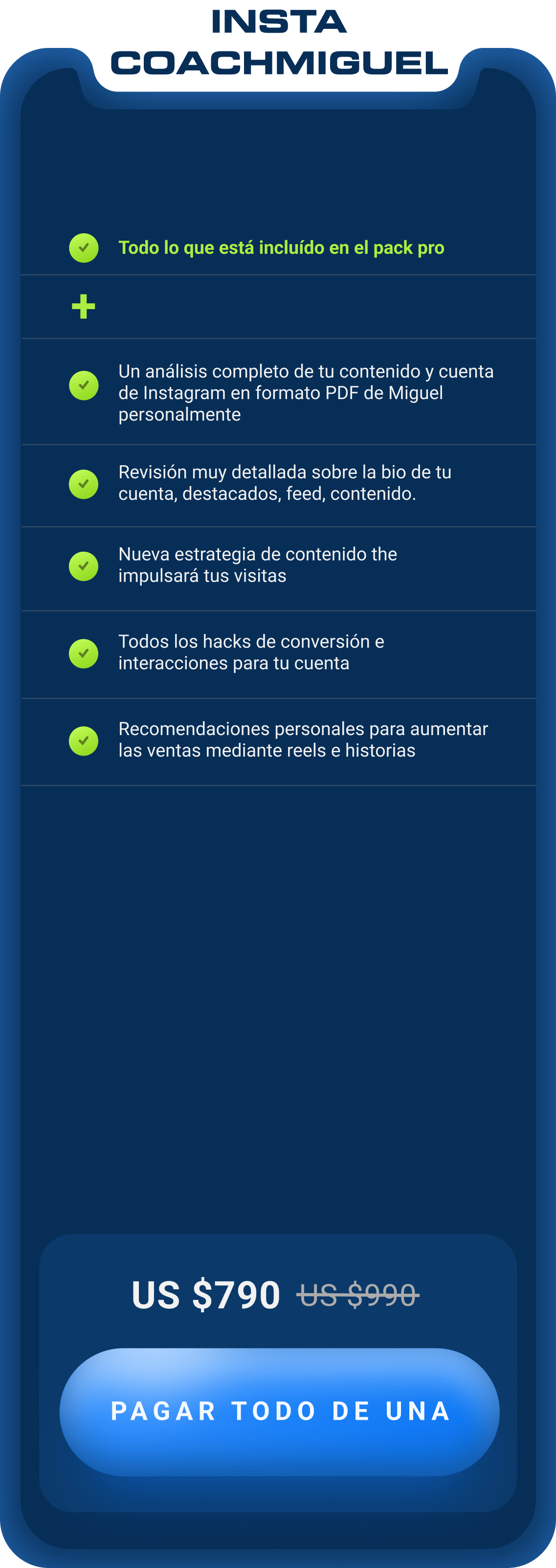
Task: Tap the PAGAR TODO DE UNA button
Action: [279, 1411]
